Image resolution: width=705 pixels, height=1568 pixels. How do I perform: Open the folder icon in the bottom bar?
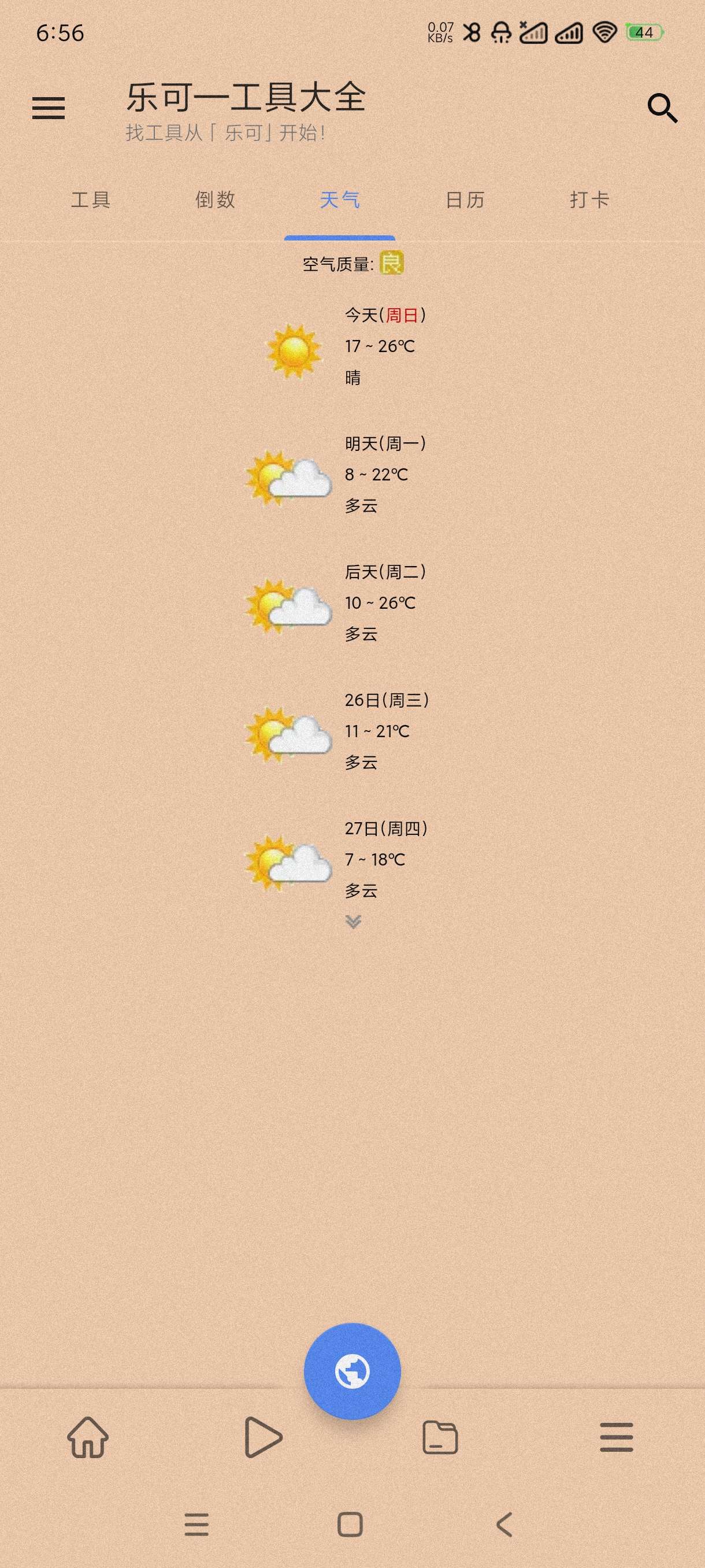(440, 1438)
